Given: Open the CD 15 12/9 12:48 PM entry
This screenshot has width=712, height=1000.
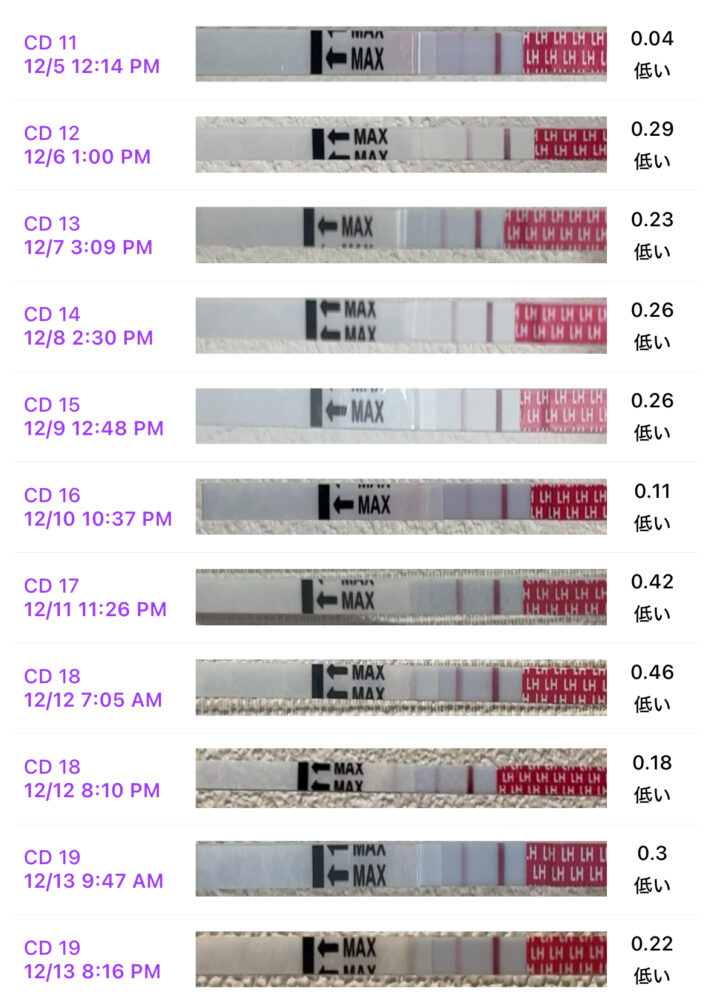Looking at the screenshot, I should pos(93,416).
